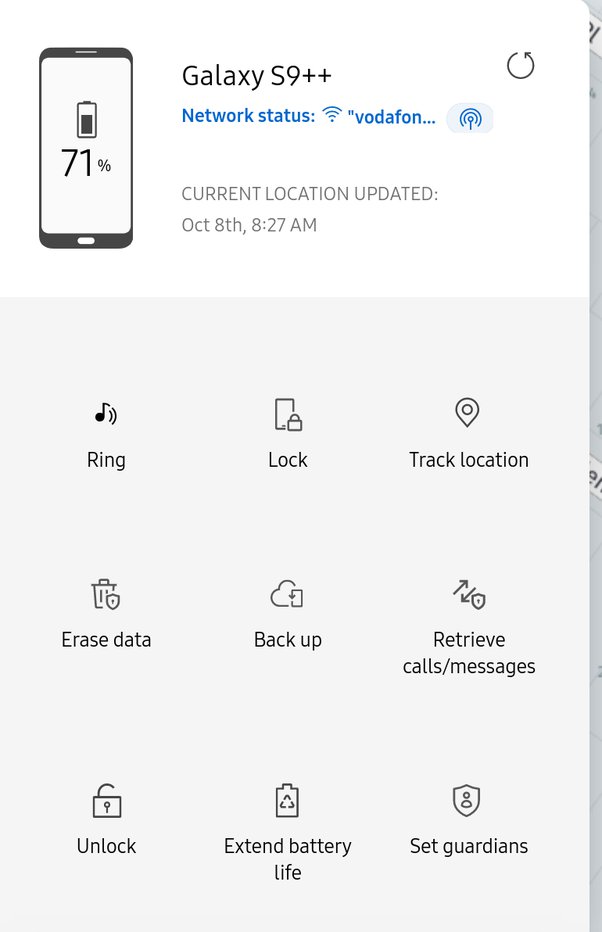This screenshot has width=602, height=932.
Task: Ring the Galaxy S9++
Action: tap(106, 434)
